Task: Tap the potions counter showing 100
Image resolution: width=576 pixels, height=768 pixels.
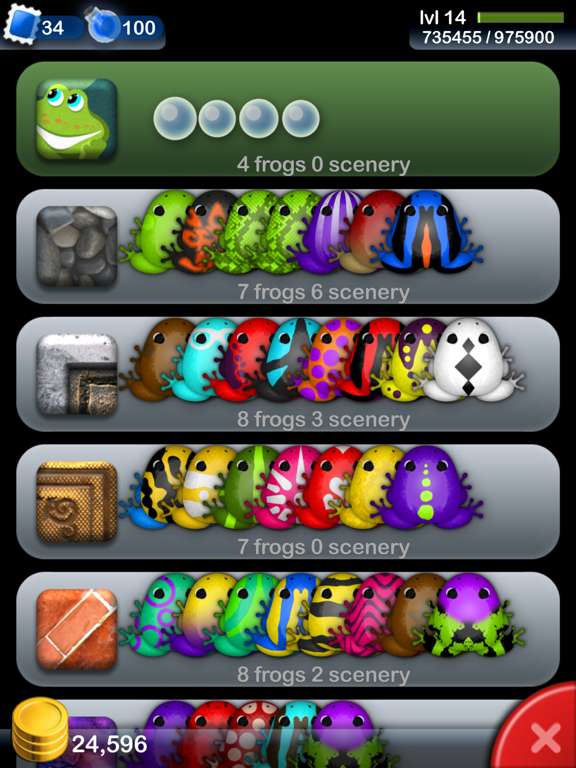Action: [125, 27]
